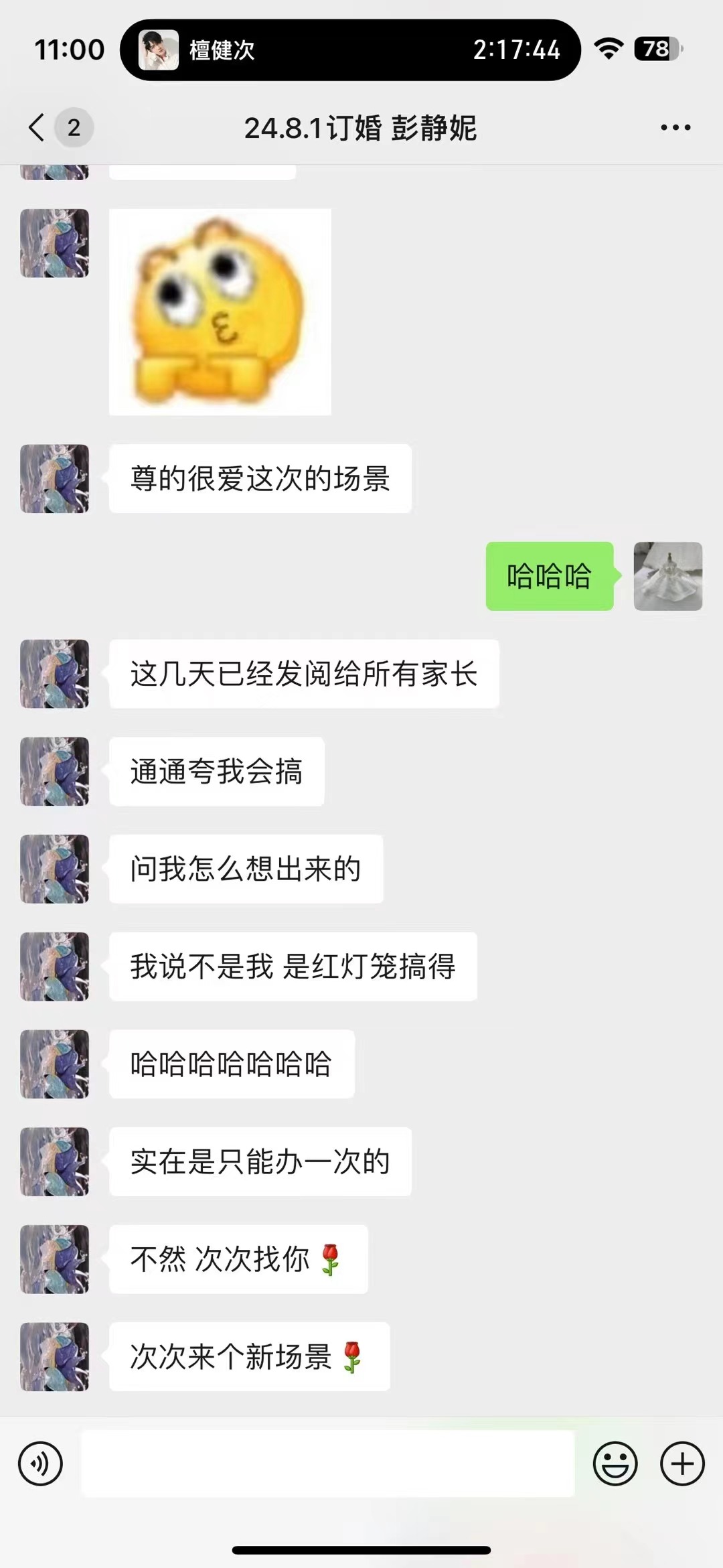The width and height of the screenshot is (723, 1568).
Task: Open the three-dot chat options menu
Action: click(x=675, y=127)
